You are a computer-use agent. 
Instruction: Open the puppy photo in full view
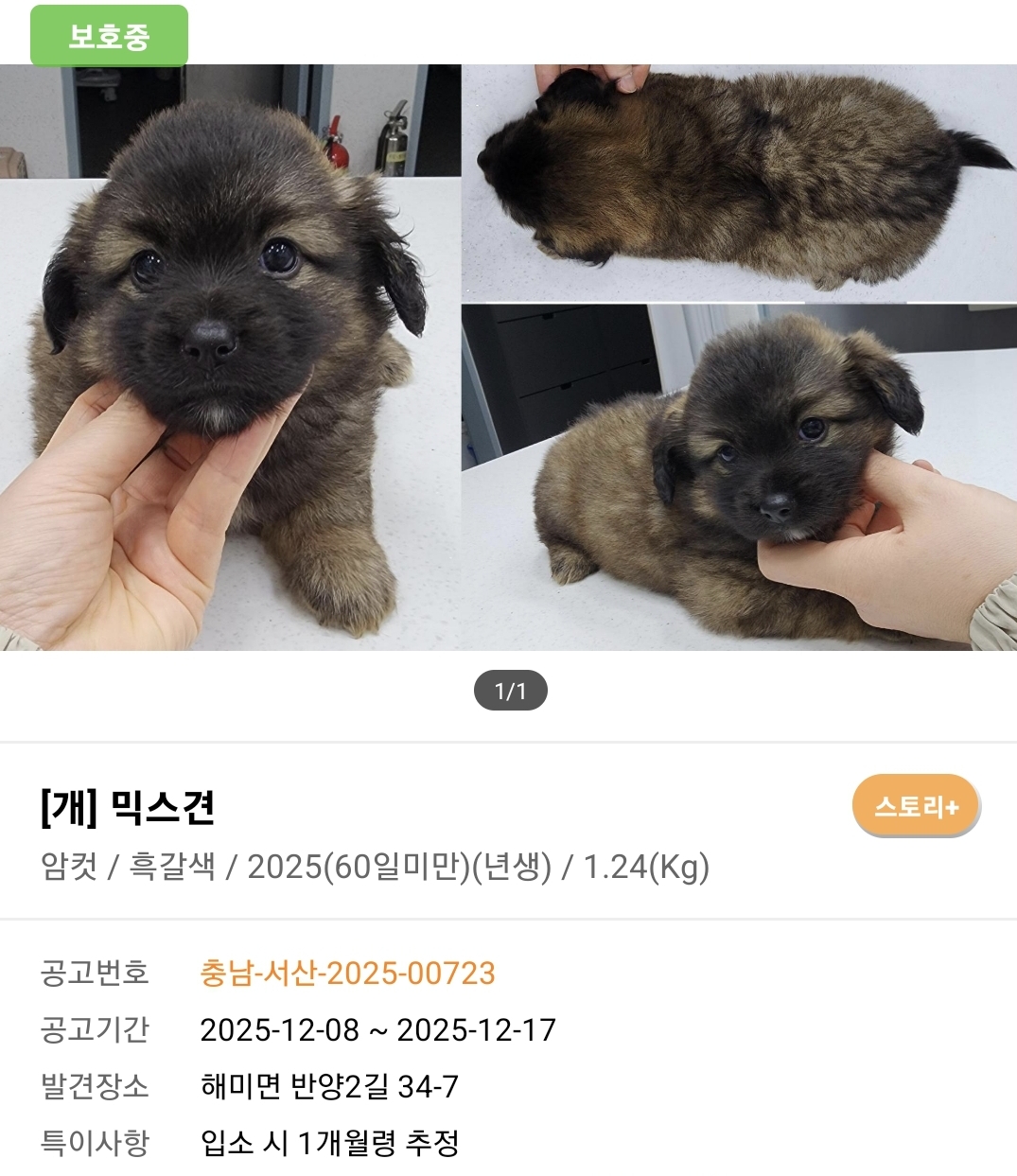[508, 358]
